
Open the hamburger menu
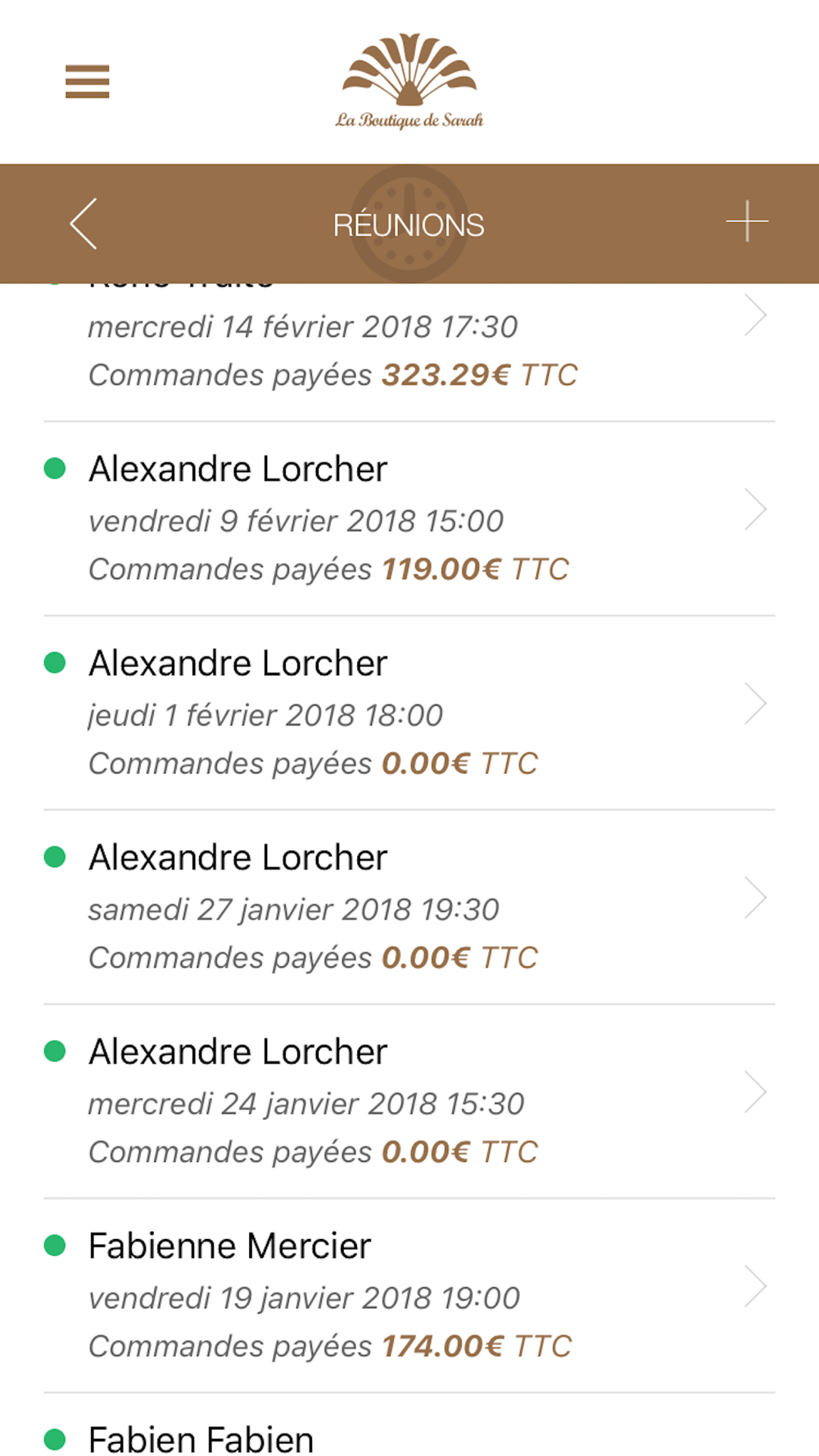(88, 82)
